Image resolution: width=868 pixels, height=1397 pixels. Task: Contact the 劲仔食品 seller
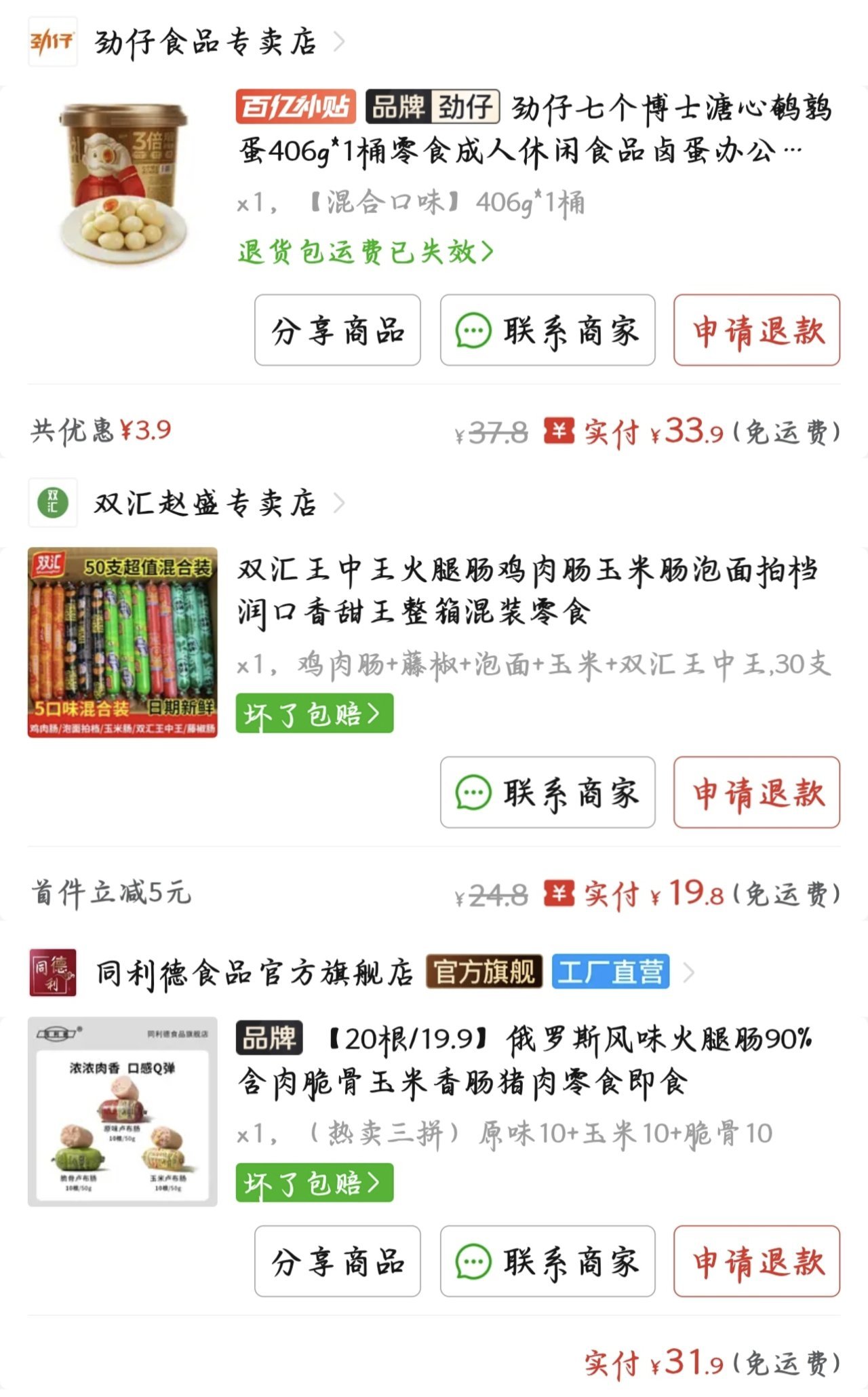tap(547, 330)
